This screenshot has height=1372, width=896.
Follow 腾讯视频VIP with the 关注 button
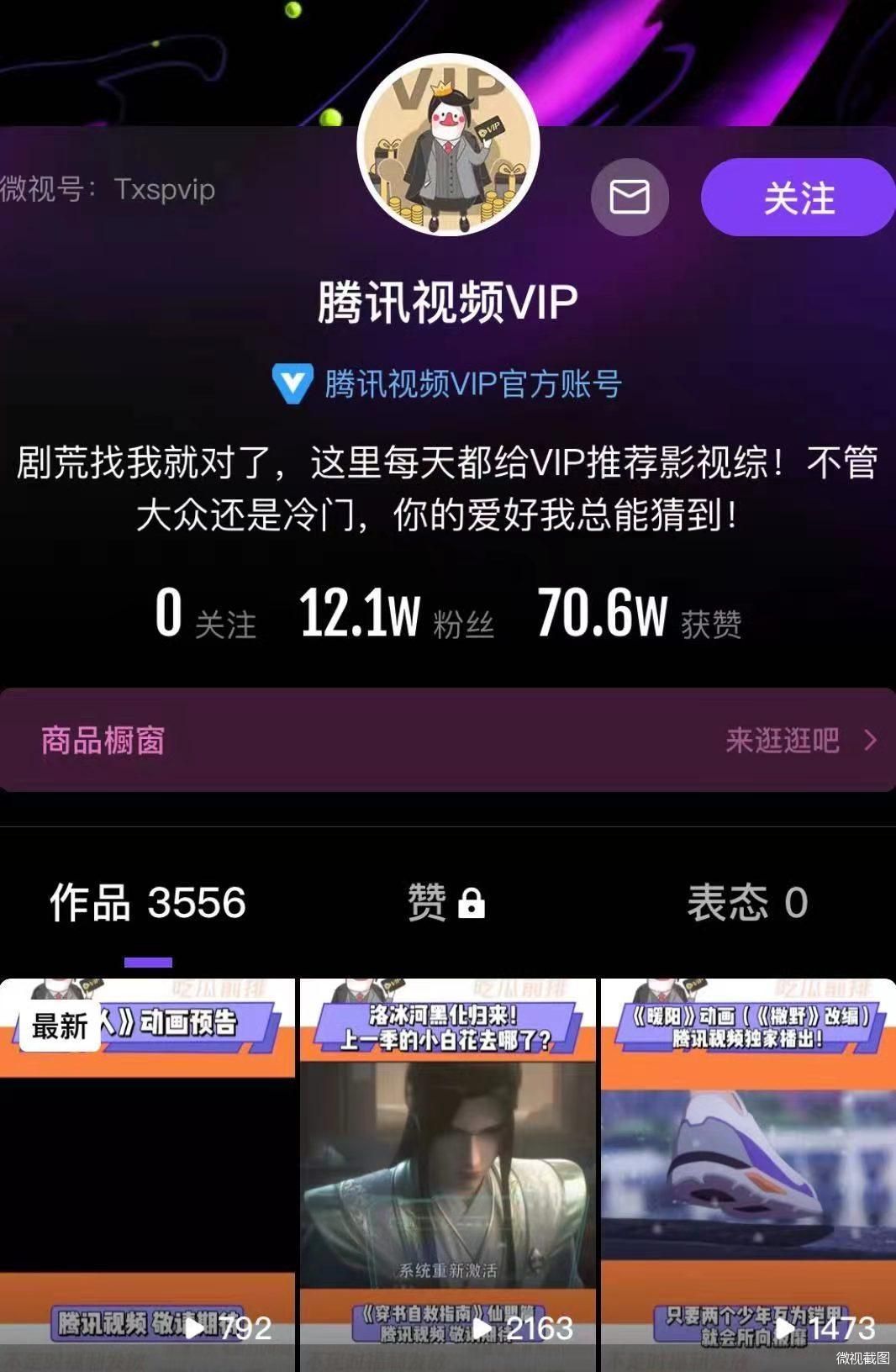pos(798,198)
